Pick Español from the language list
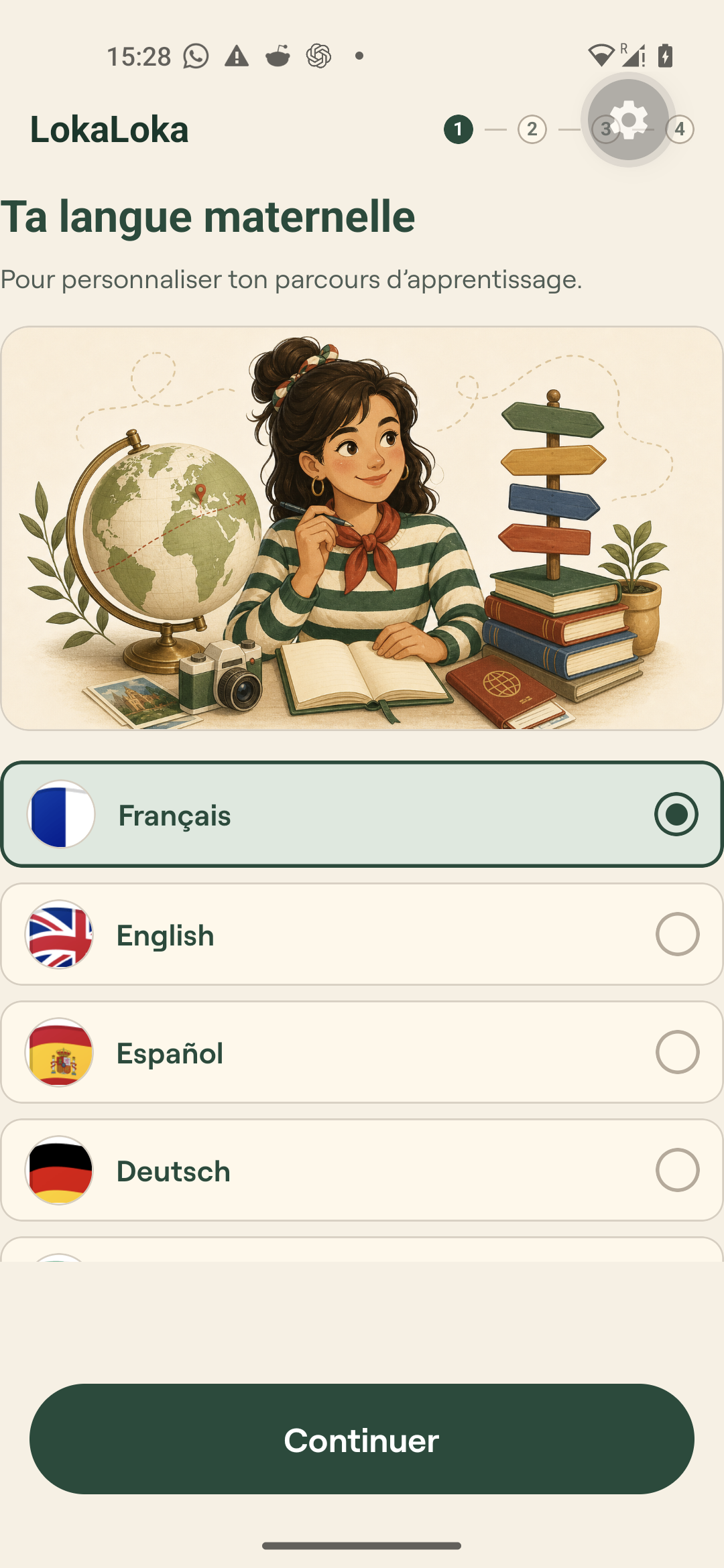This screenshot has height=1568, width=724. tap(362, 1052)
